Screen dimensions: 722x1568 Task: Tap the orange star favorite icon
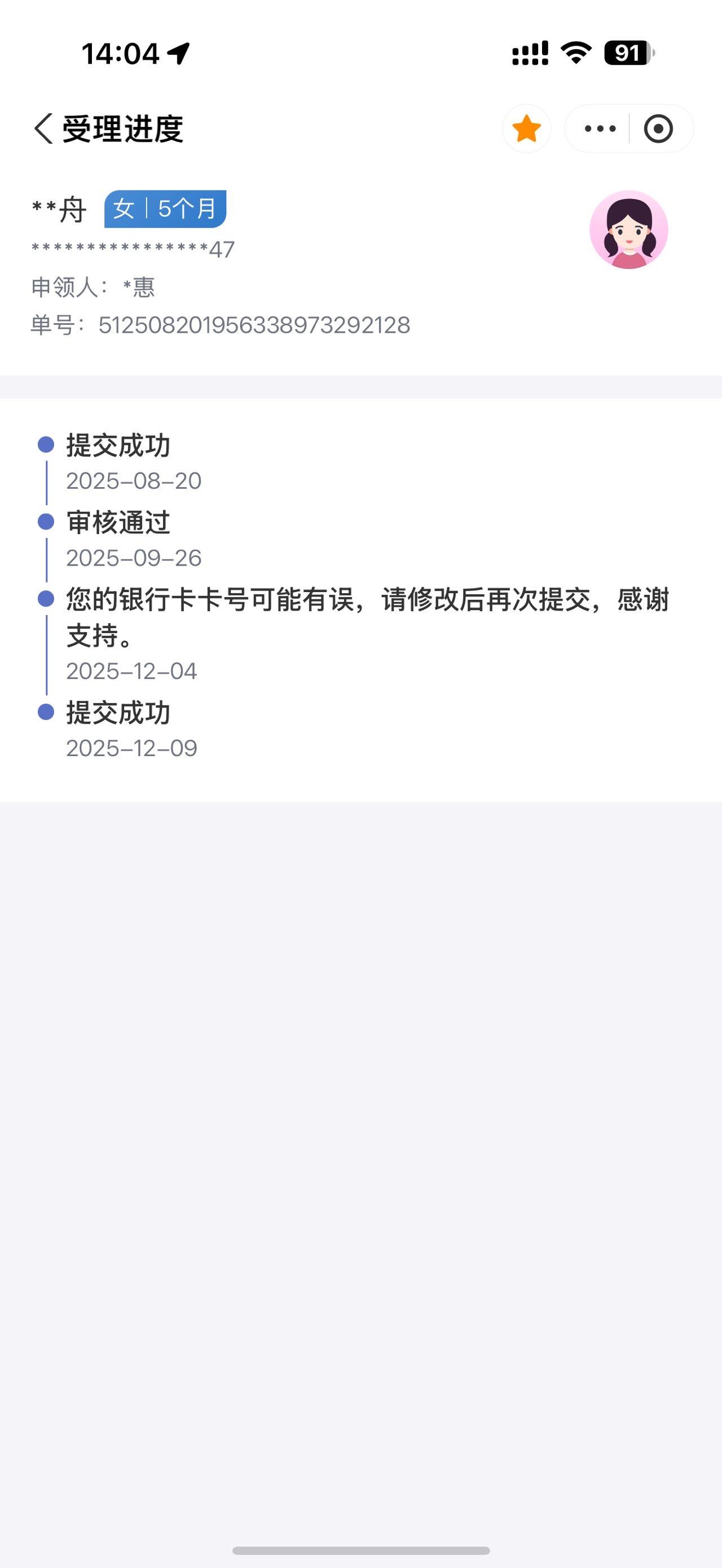pos(527,129)
